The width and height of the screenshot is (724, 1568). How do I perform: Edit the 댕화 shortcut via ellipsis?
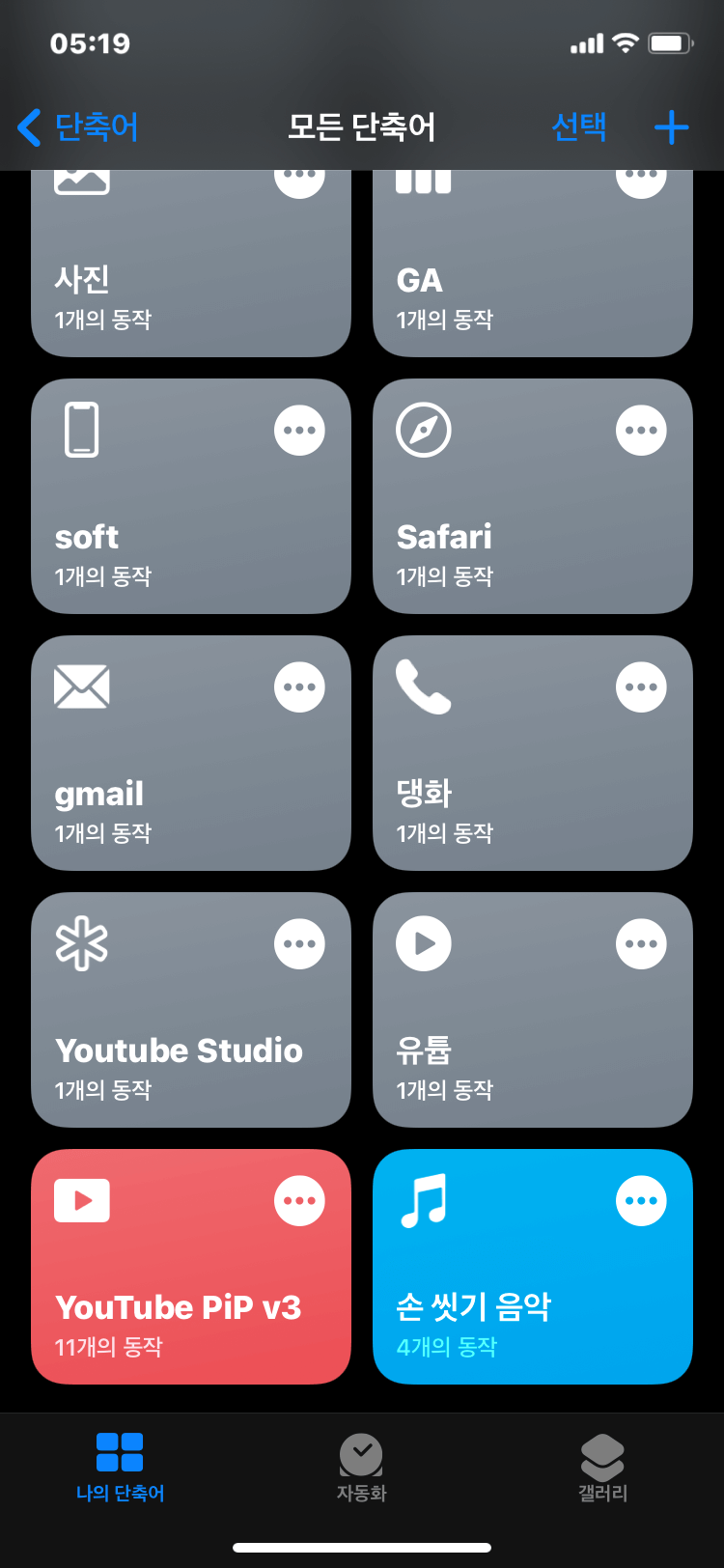click(641, 687)
